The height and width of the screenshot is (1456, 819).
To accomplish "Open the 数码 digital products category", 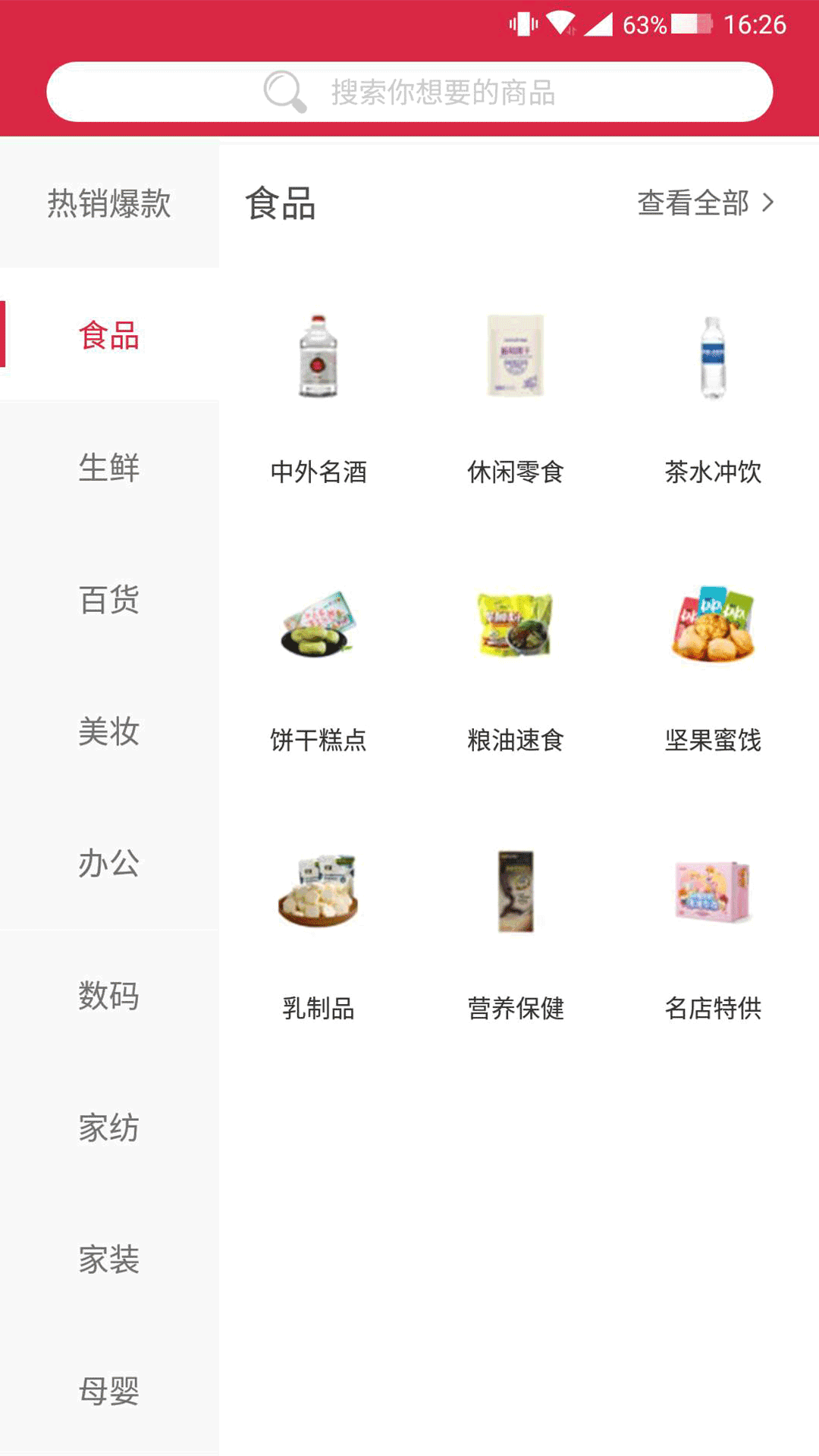I will (x=108, y=996).
